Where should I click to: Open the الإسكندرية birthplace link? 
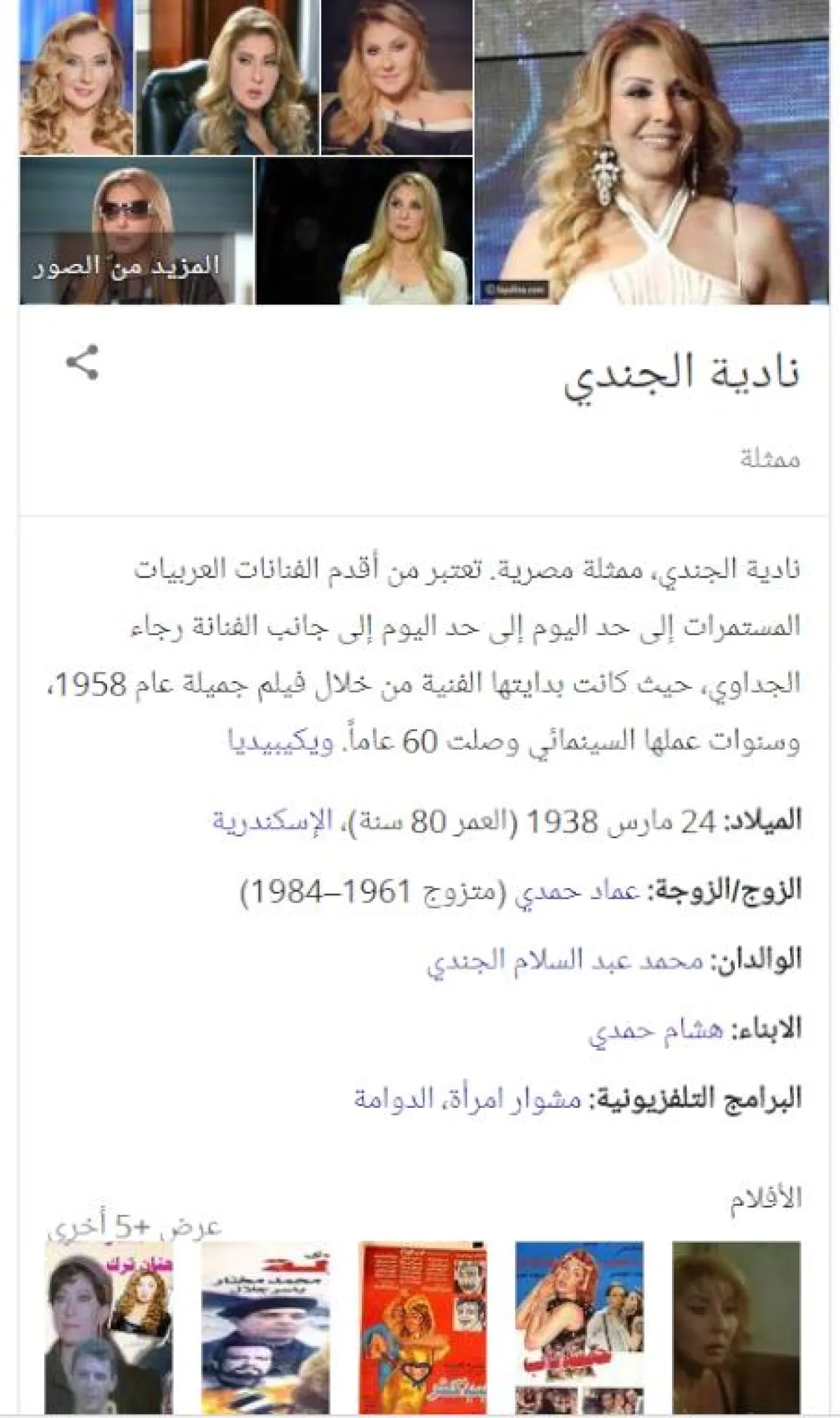272,819
